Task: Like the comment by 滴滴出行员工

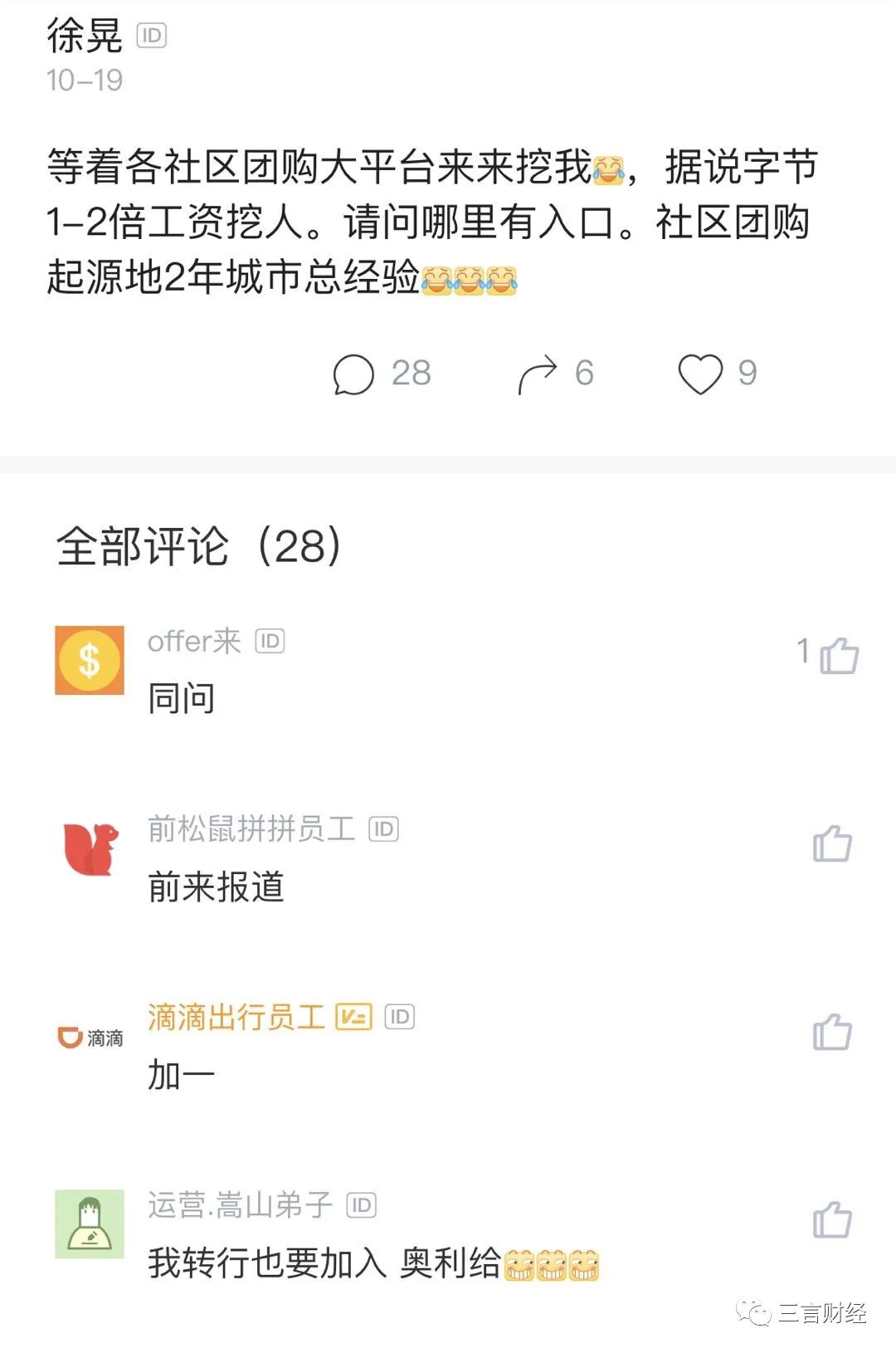Action: [832, 1033]
